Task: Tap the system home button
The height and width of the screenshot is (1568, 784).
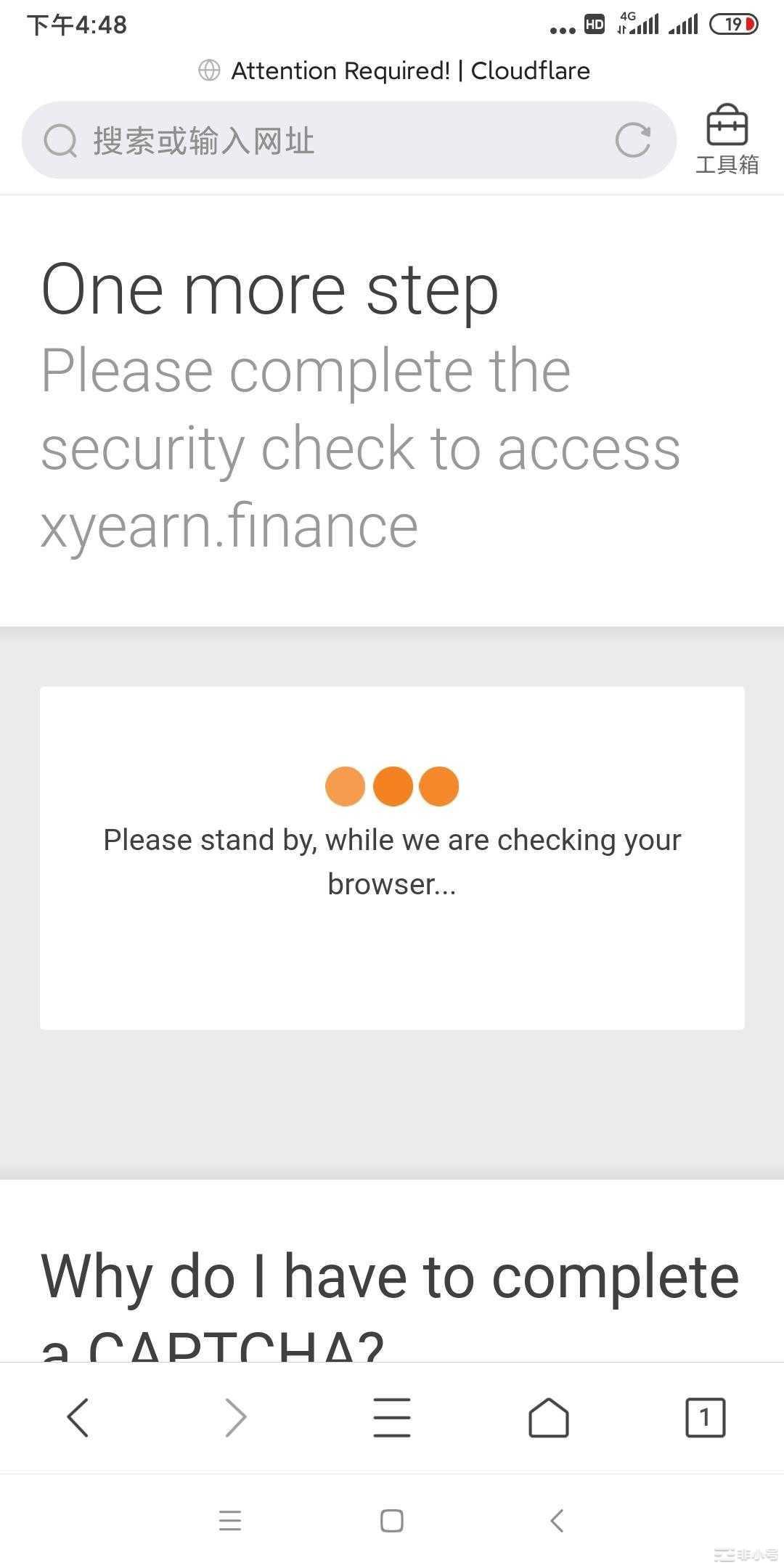Action: coord(392,1520)
